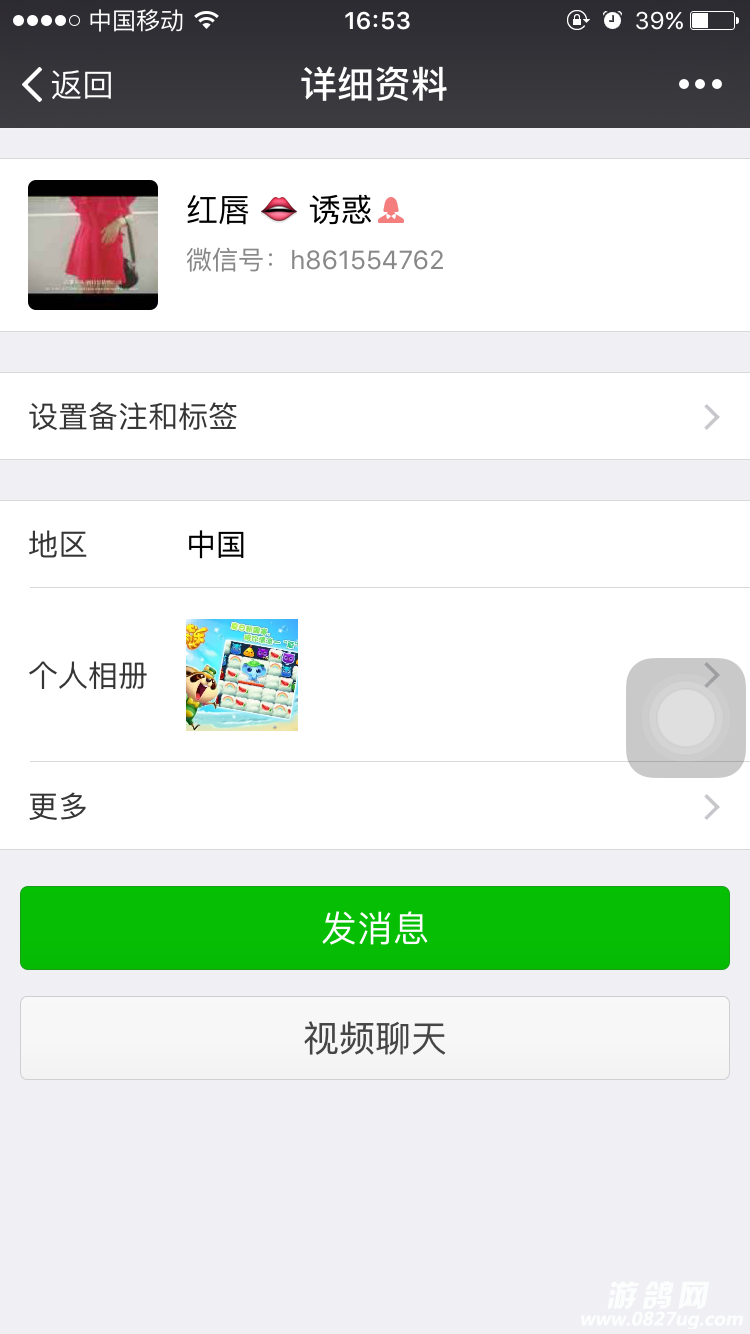The width and height of the screenshot is (750, 1334).
Task: Tap 发消息 to send a message
Action: tap(375, 928)
